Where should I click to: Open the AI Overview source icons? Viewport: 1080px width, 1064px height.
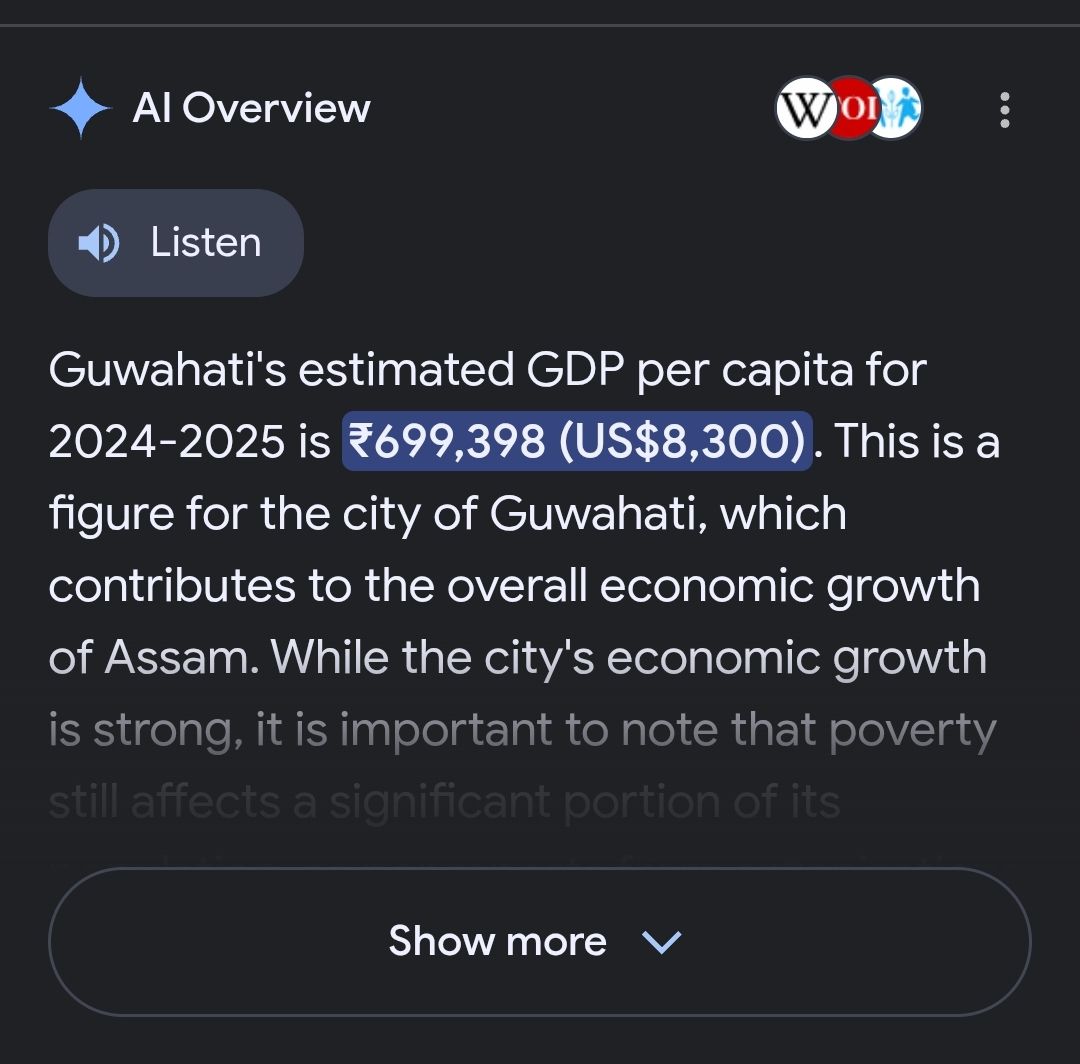(848, 108)
